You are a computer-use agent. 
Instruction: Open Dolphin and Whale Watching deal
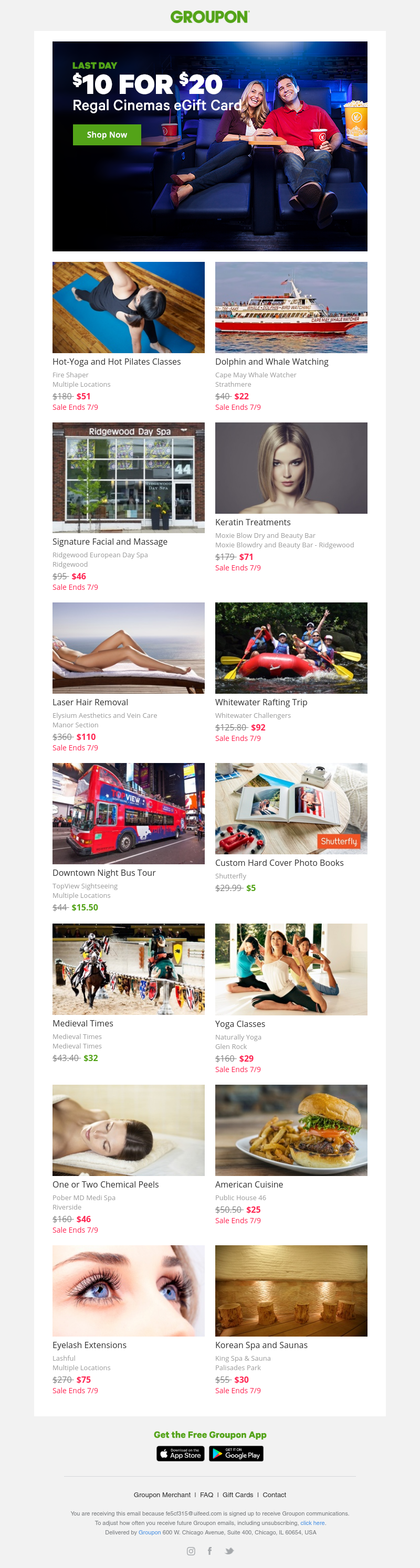(271, 362)
